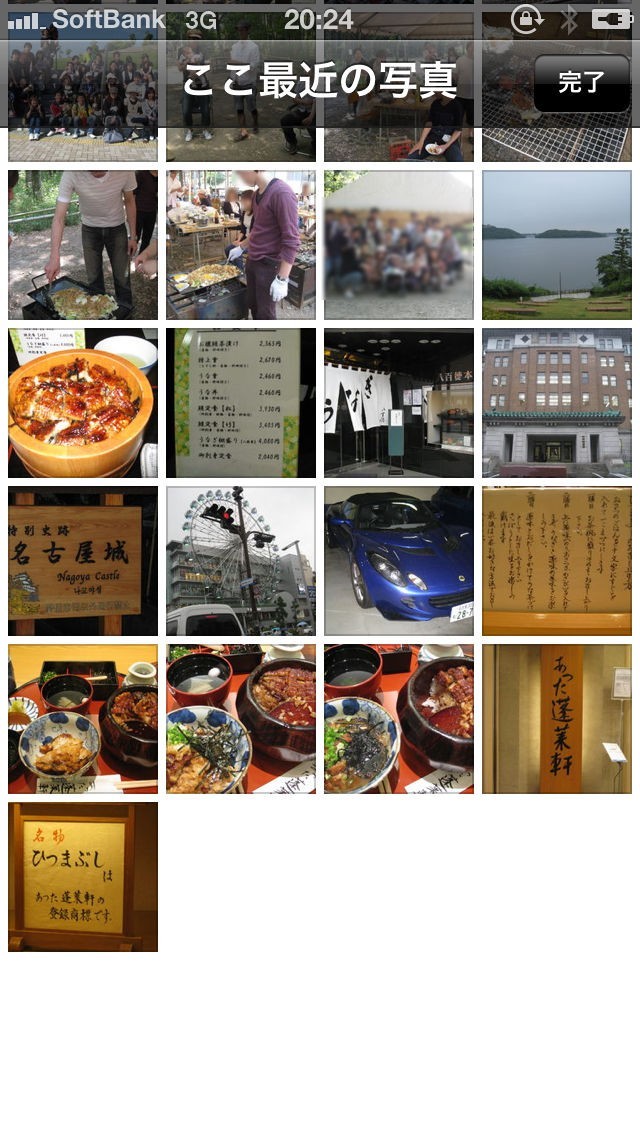This screenshot has height=1136, width=640.
Task: View the Ferris wheel and traffic light photo
Action: (241, 561)
